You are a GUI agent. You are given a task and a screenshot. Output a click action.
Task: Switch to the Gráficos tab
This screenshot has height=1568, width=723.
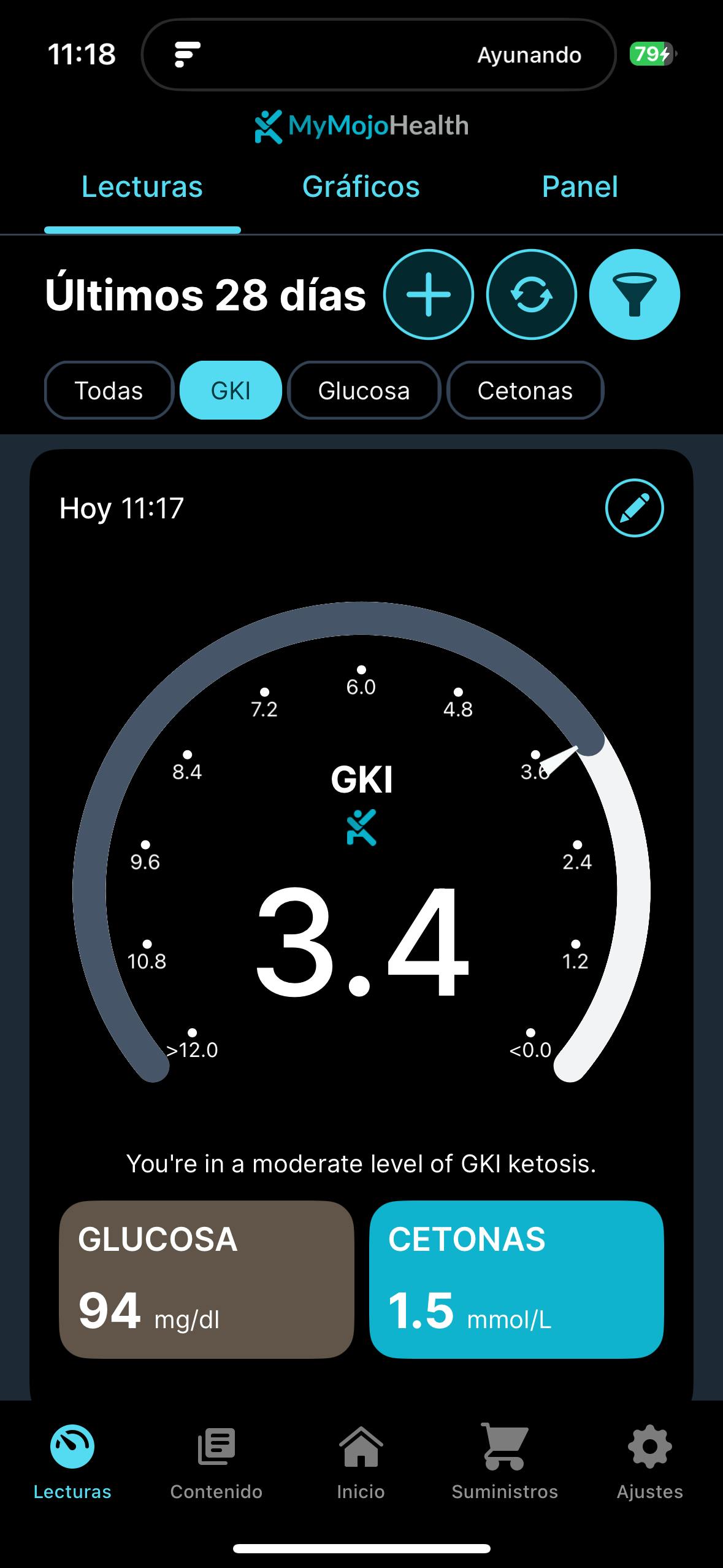(361, 186)
